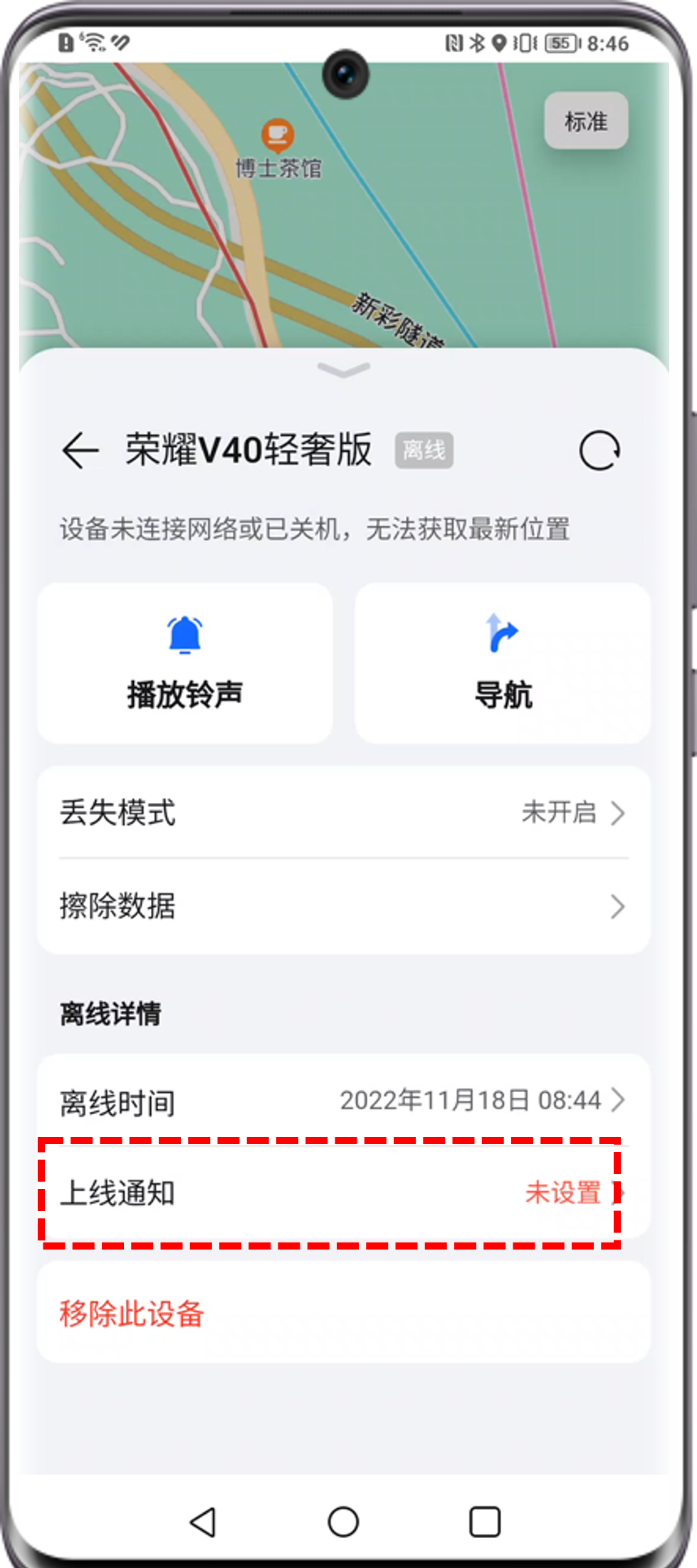This screenshot has height=1568, width=697.
Task: Open 博士茶馆 marker on the map
Action: (278, 135)
